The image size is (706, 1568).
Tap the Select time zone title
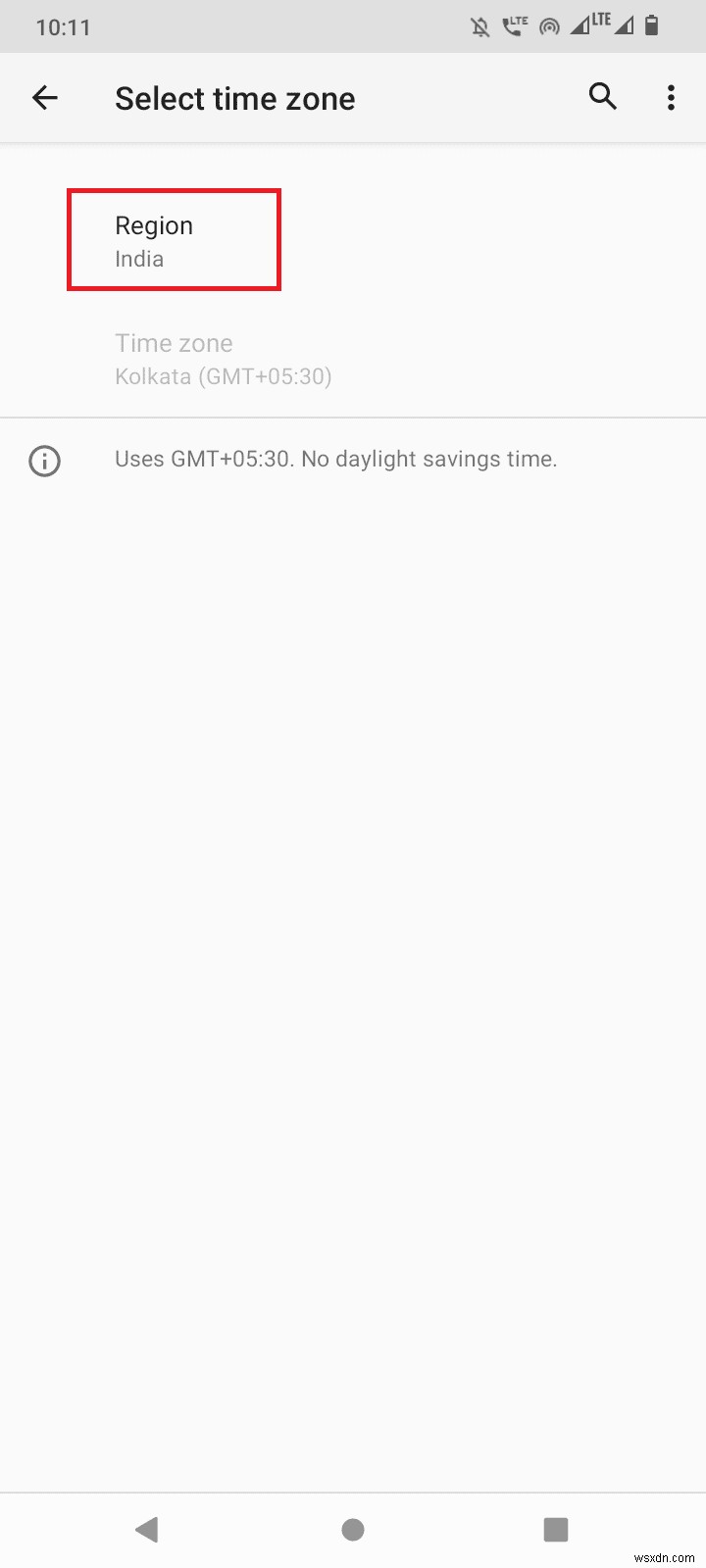click(234, 97)
